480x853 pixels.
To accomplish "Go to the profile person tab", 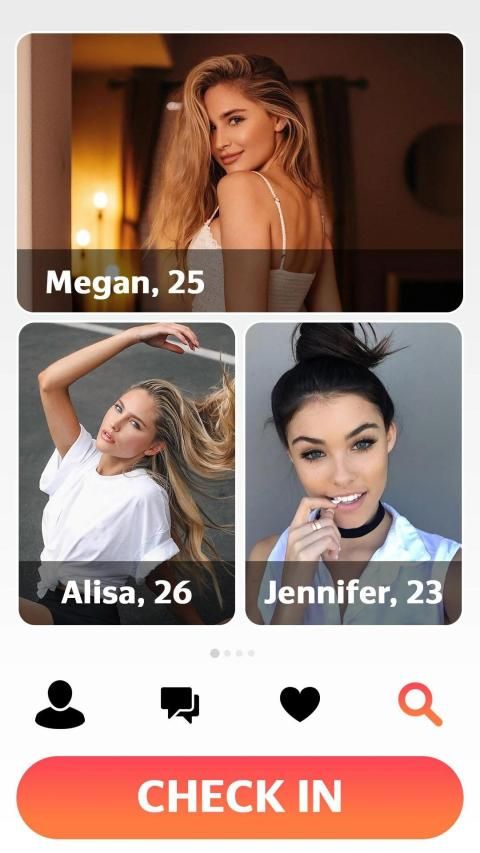I will [x=60, y=704].
